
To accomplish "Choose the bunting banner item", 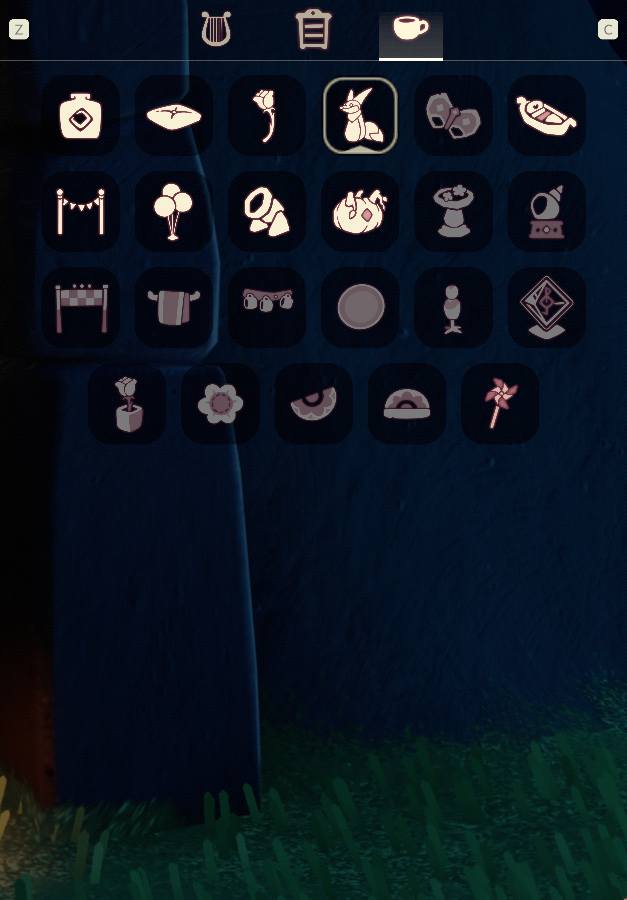I will click(x=81, y=212).
